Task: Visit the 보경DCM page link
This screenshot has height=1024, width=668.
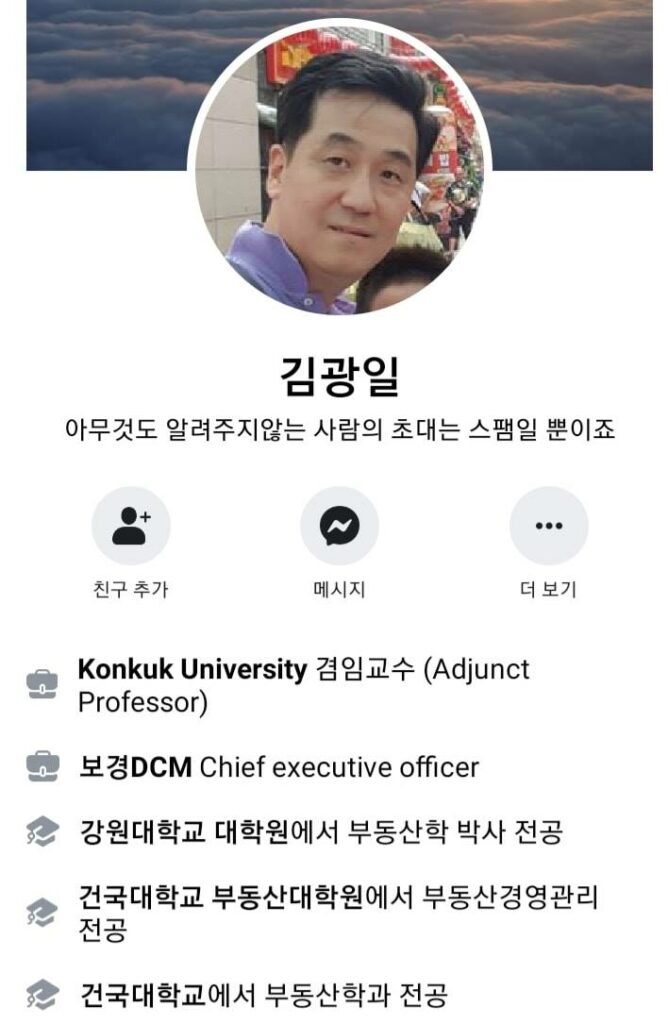Action: [135, 767]
